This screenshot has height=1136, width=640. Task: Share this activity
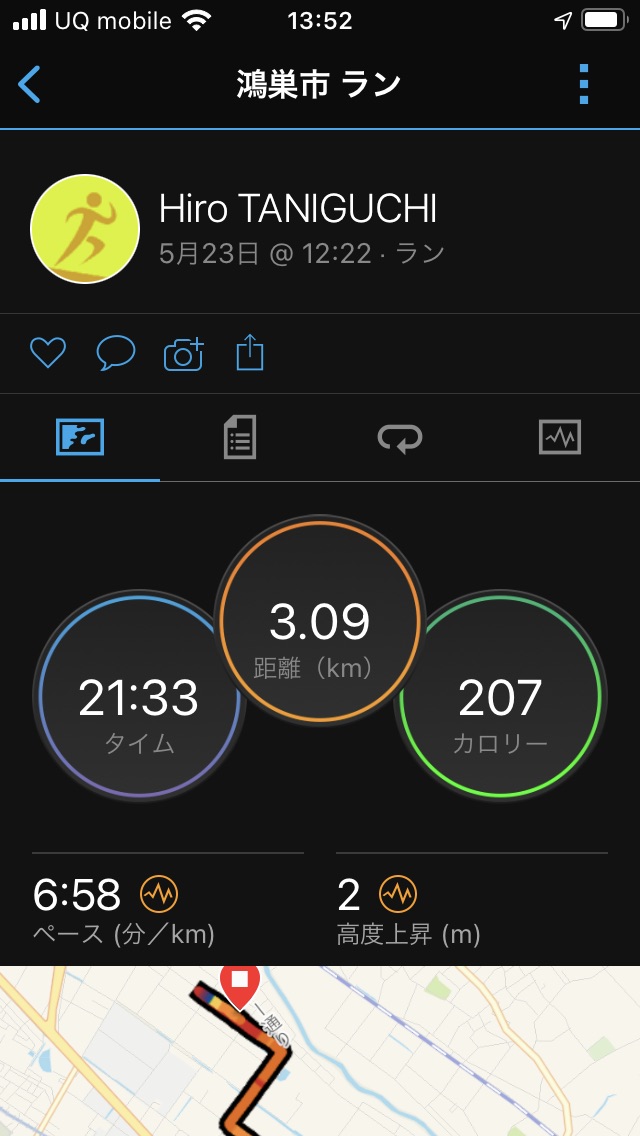[x=249, y=352]
